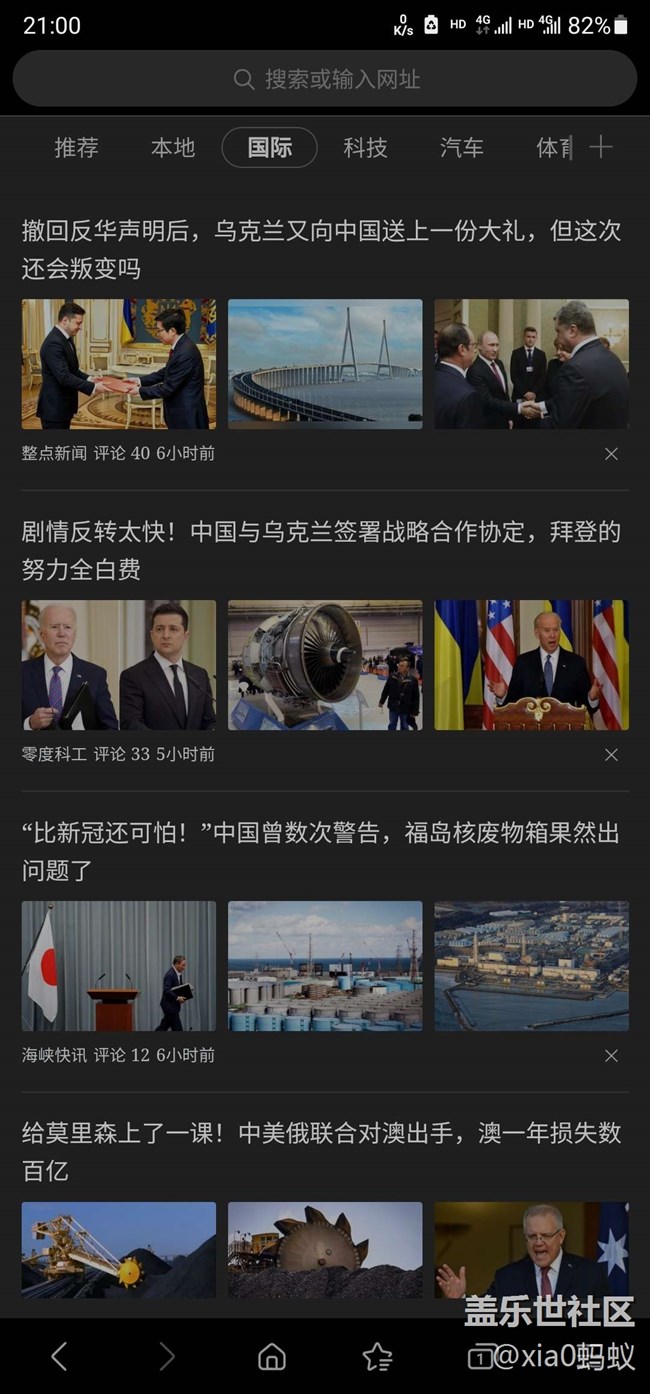Viewport: 650px width, 1394px height.
Task: Switch to the 汽车 tab
Action: click(461, 148)
